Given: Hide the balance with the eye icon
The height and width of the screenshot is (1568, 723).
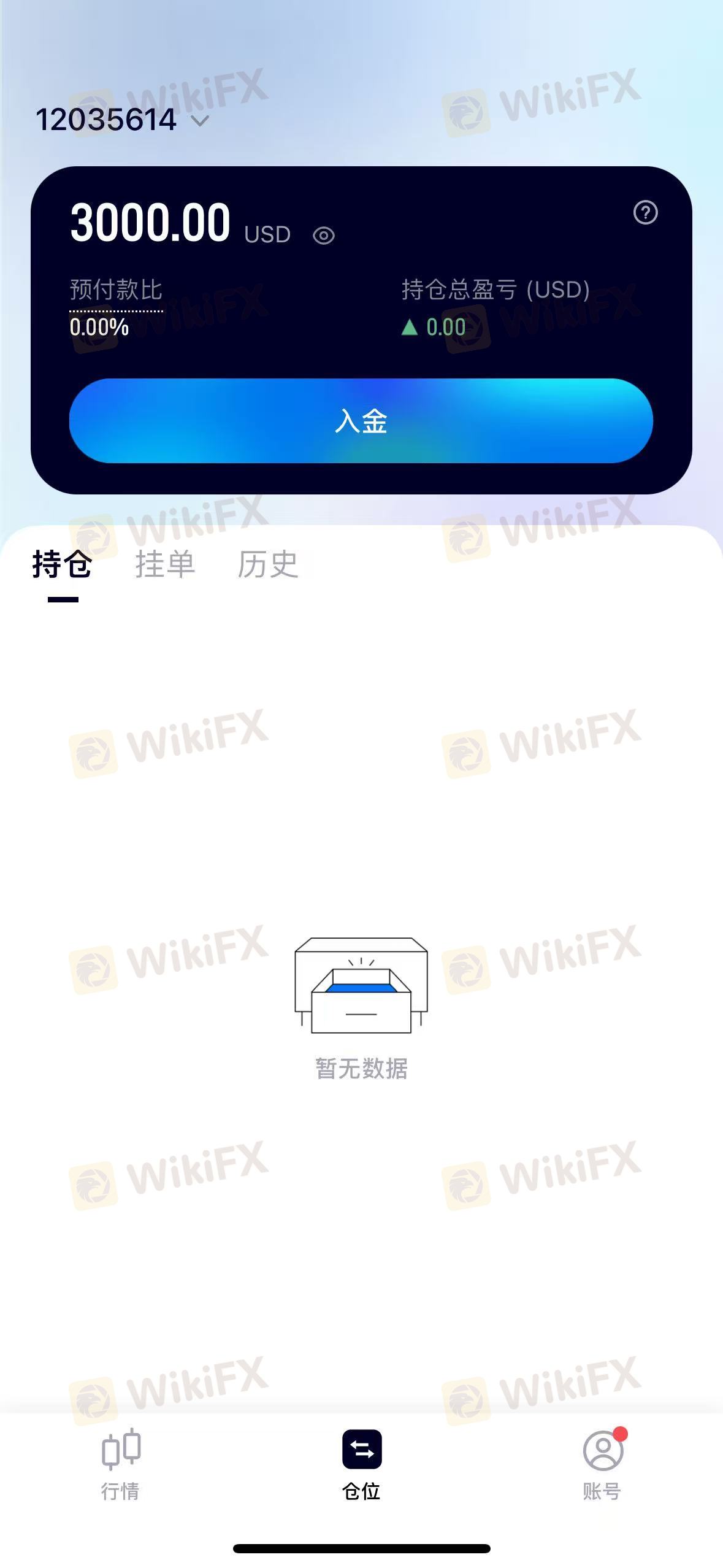Looking at the screenshot, I should tap(324, 236).
